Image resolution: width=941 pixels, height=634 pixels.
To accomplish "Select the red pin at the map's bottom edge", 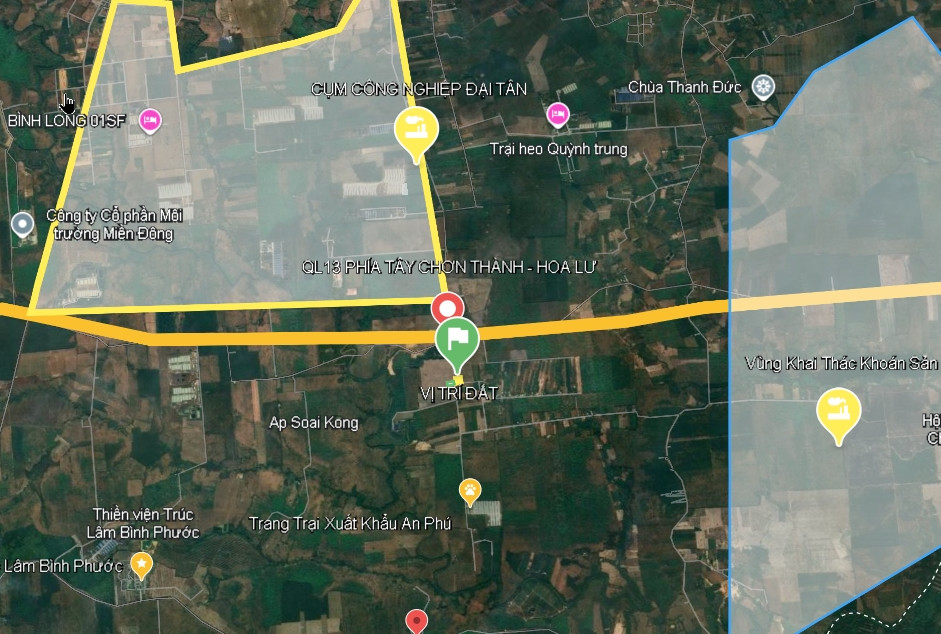I will pyautogui.click(x=417, y=623).
